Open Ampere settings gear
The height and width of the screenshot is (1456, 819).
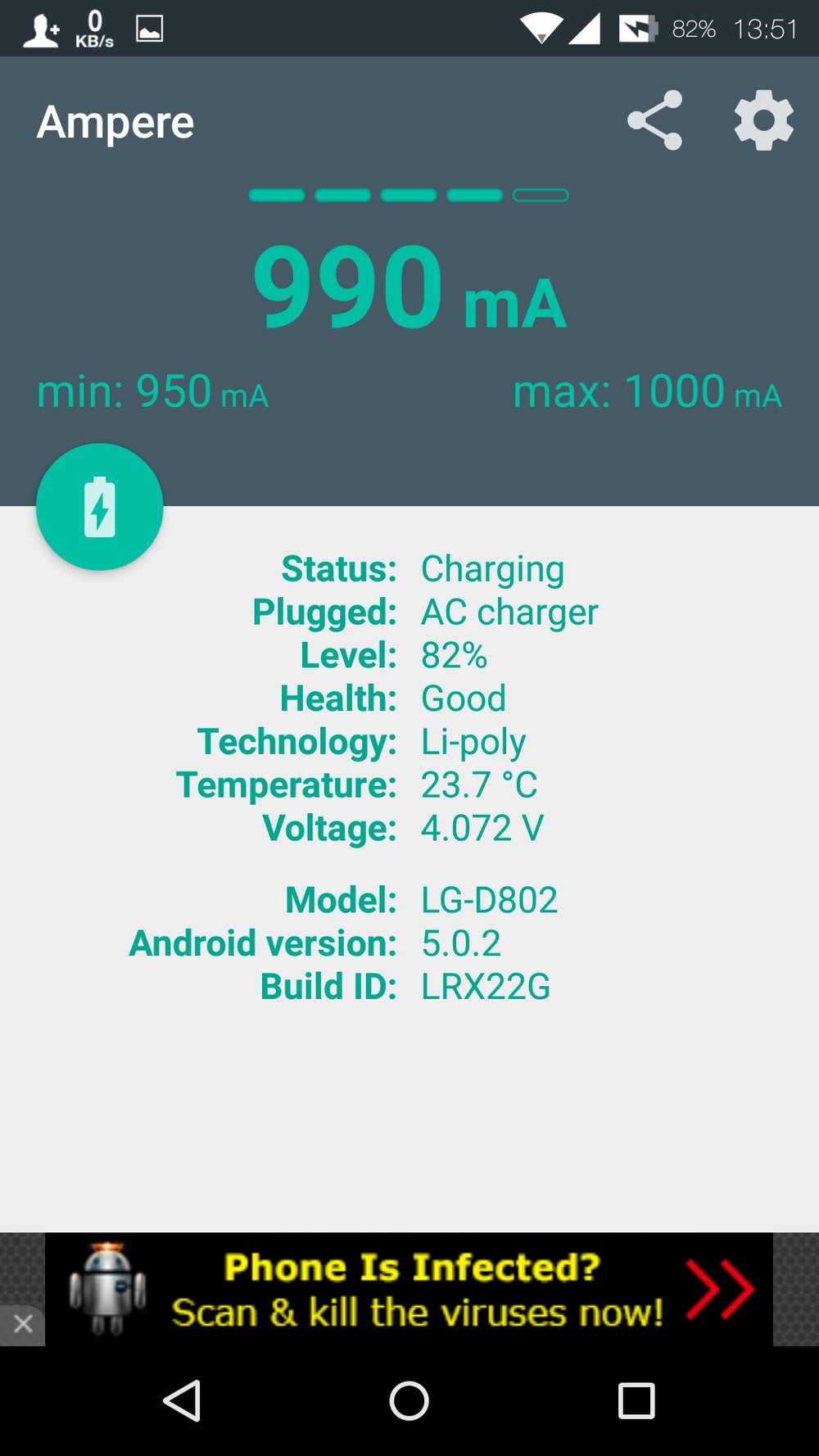(x=763, y=120)
